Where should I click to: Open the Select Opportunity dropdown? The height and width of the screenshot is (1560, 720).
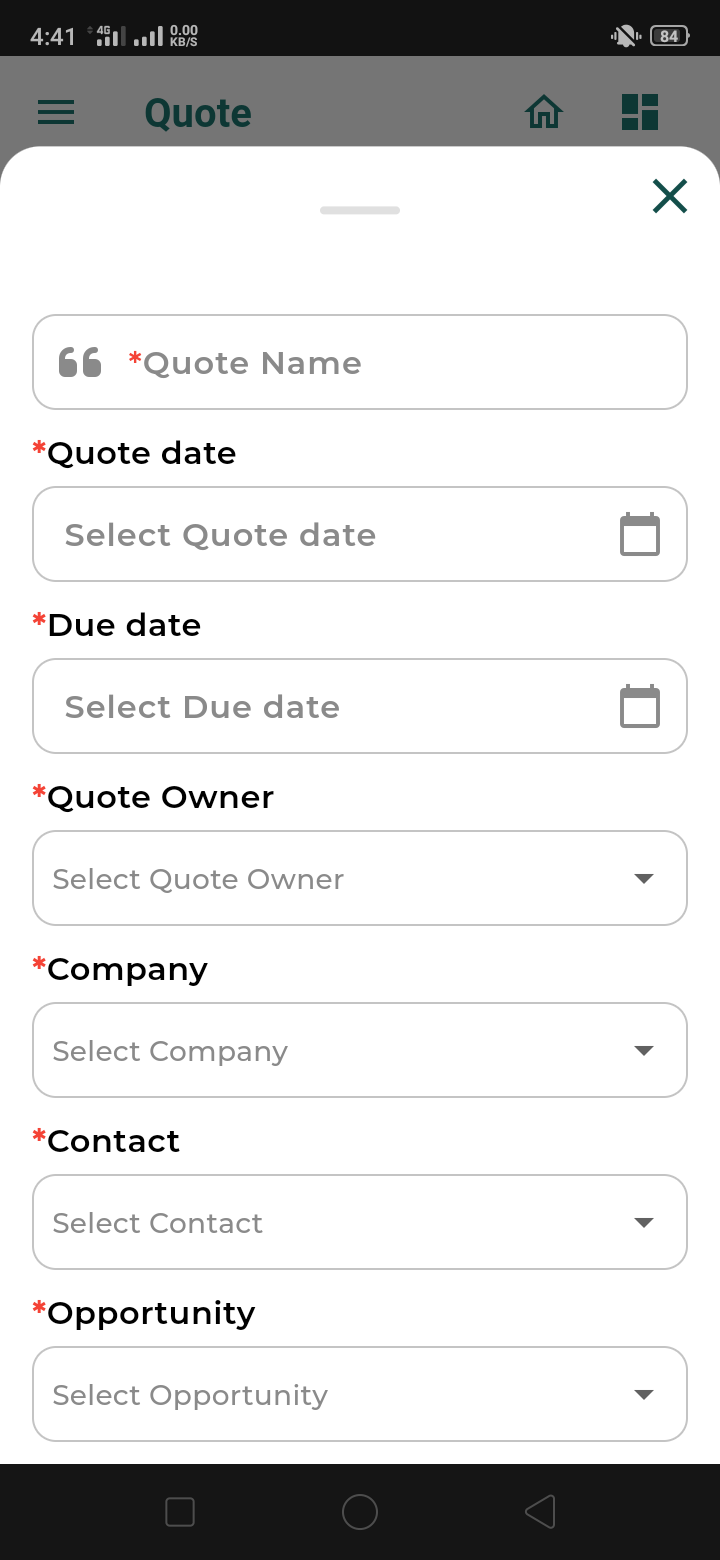tap(644, 1394)
